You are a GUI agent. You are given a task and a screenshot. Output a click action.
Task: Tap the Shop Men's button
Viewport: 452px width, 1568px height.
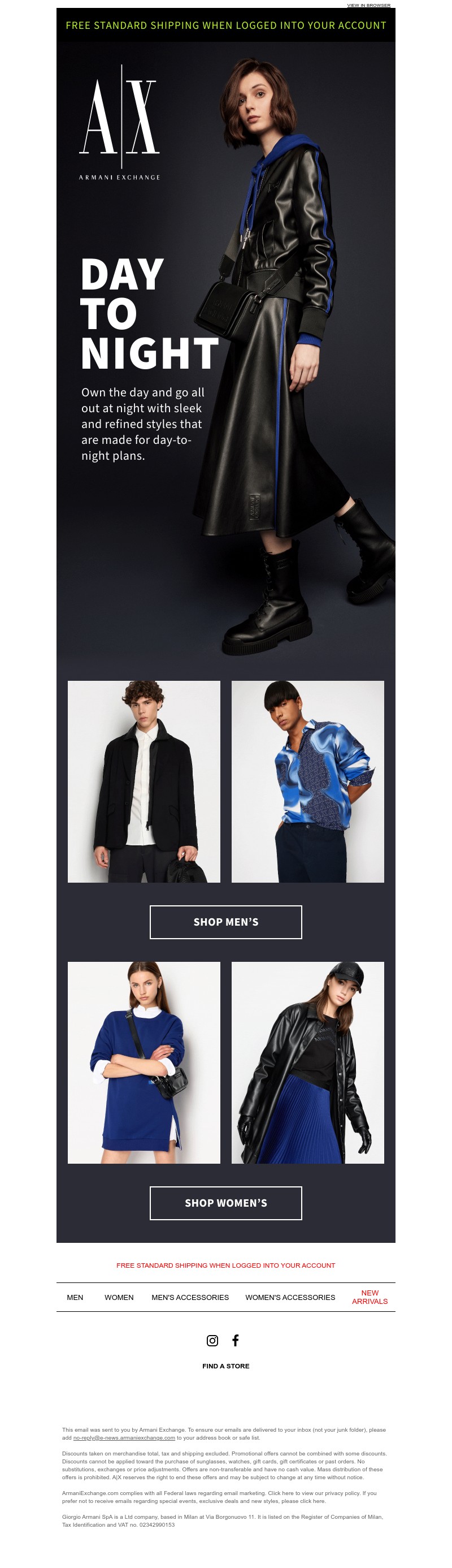[x=225, y=922]
